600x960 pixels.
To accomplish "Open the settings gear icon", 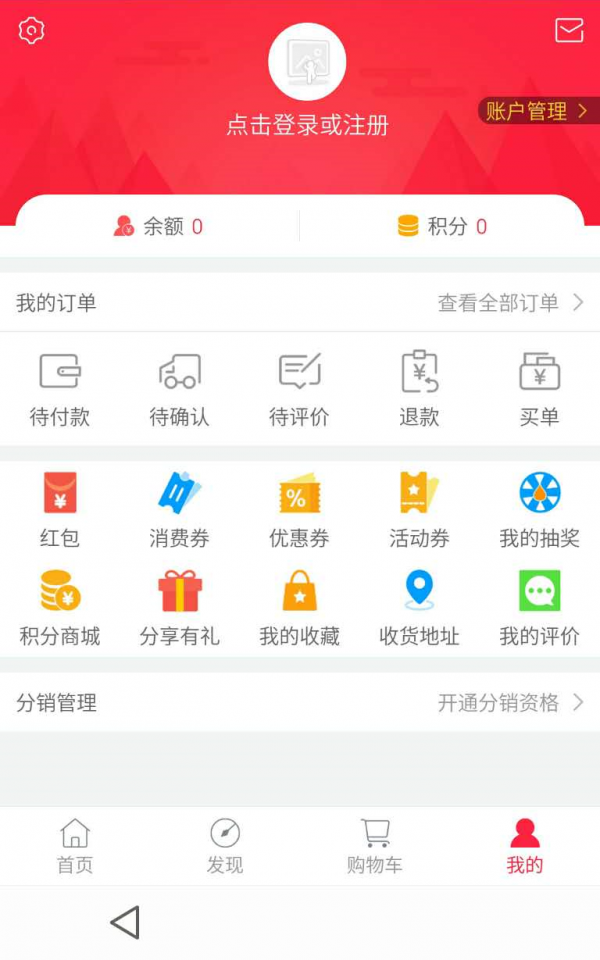I will [x=31, y=30].
